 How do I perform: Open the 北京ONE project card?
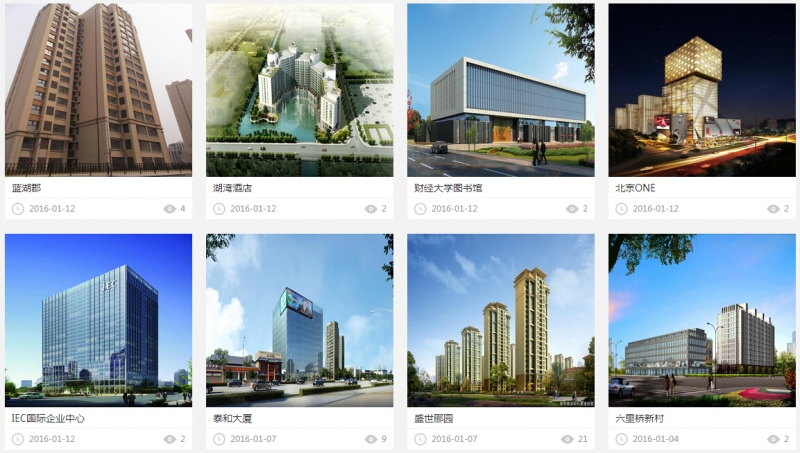coord(701,90)
